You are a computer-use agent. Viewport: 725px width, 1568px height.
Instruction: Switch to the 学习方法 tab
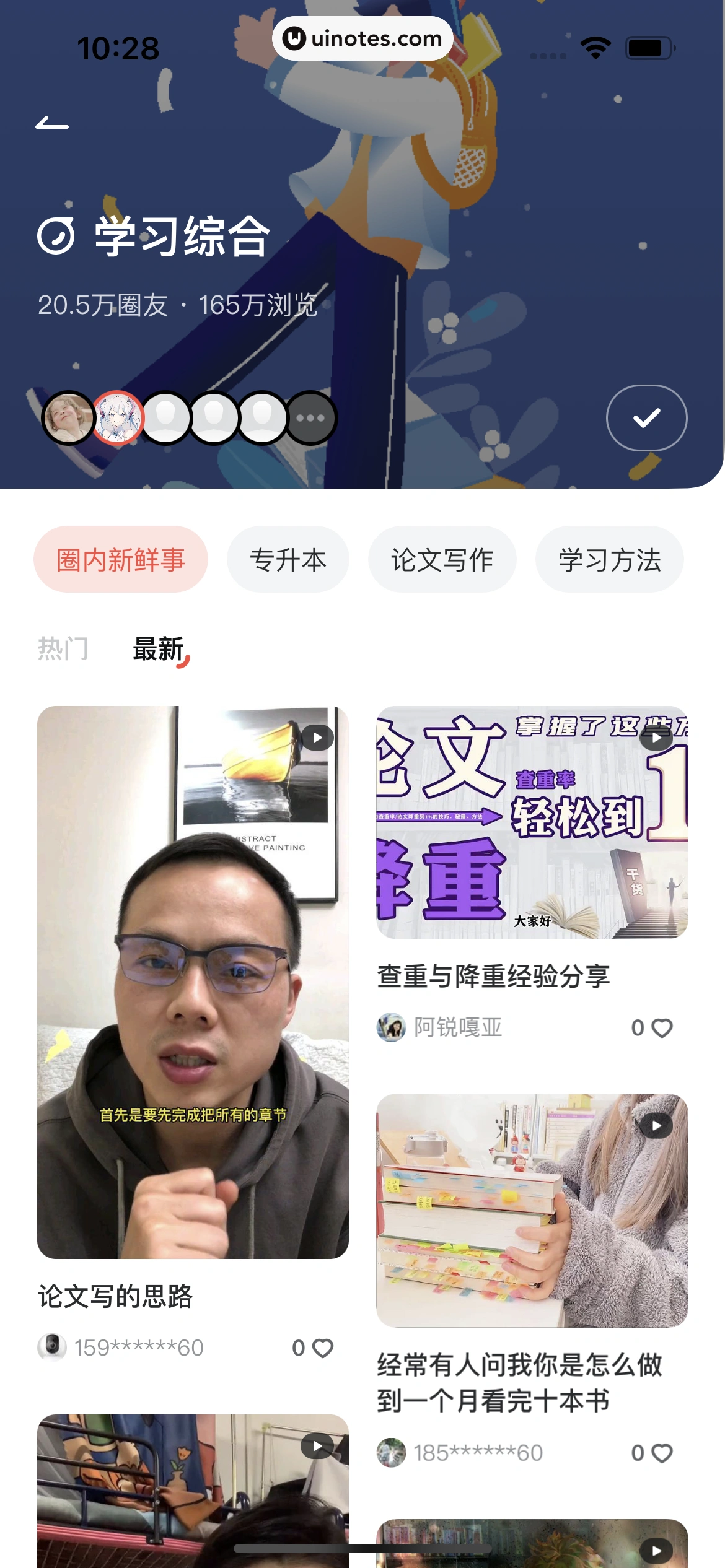[609, 559]
